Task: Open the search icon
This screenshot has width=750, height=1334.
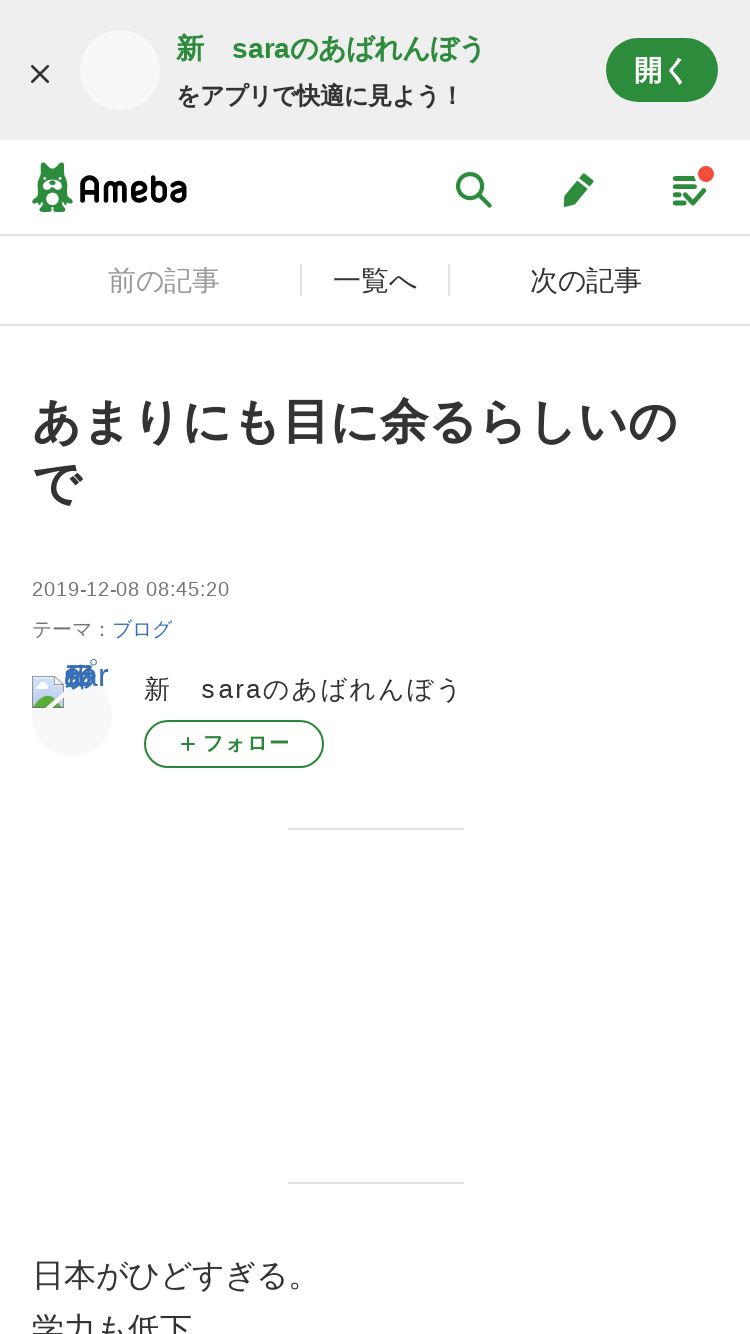Action: point(473,189)
